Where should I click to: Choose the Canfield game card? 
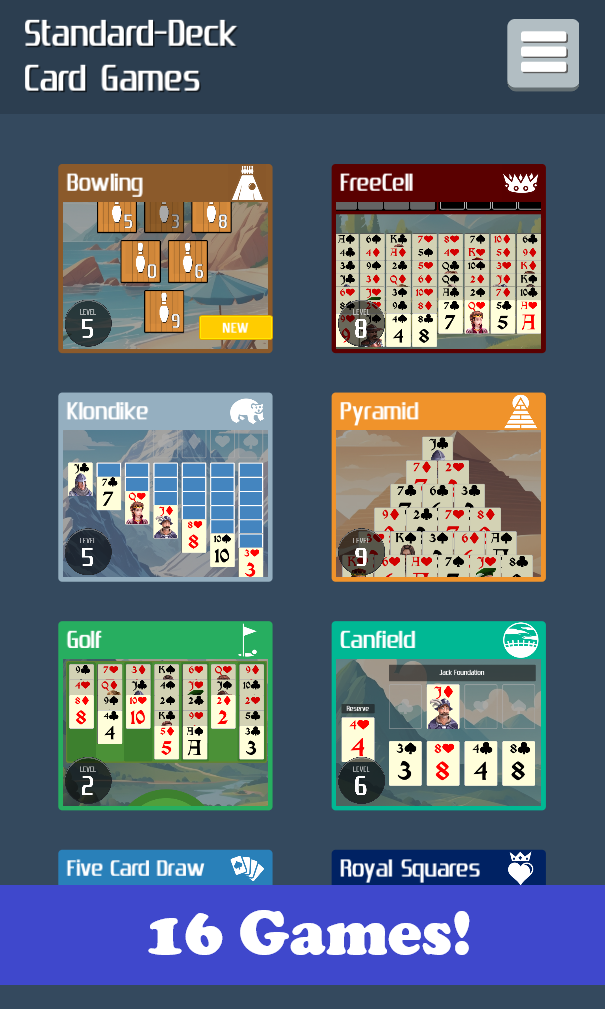pos(438,716)
